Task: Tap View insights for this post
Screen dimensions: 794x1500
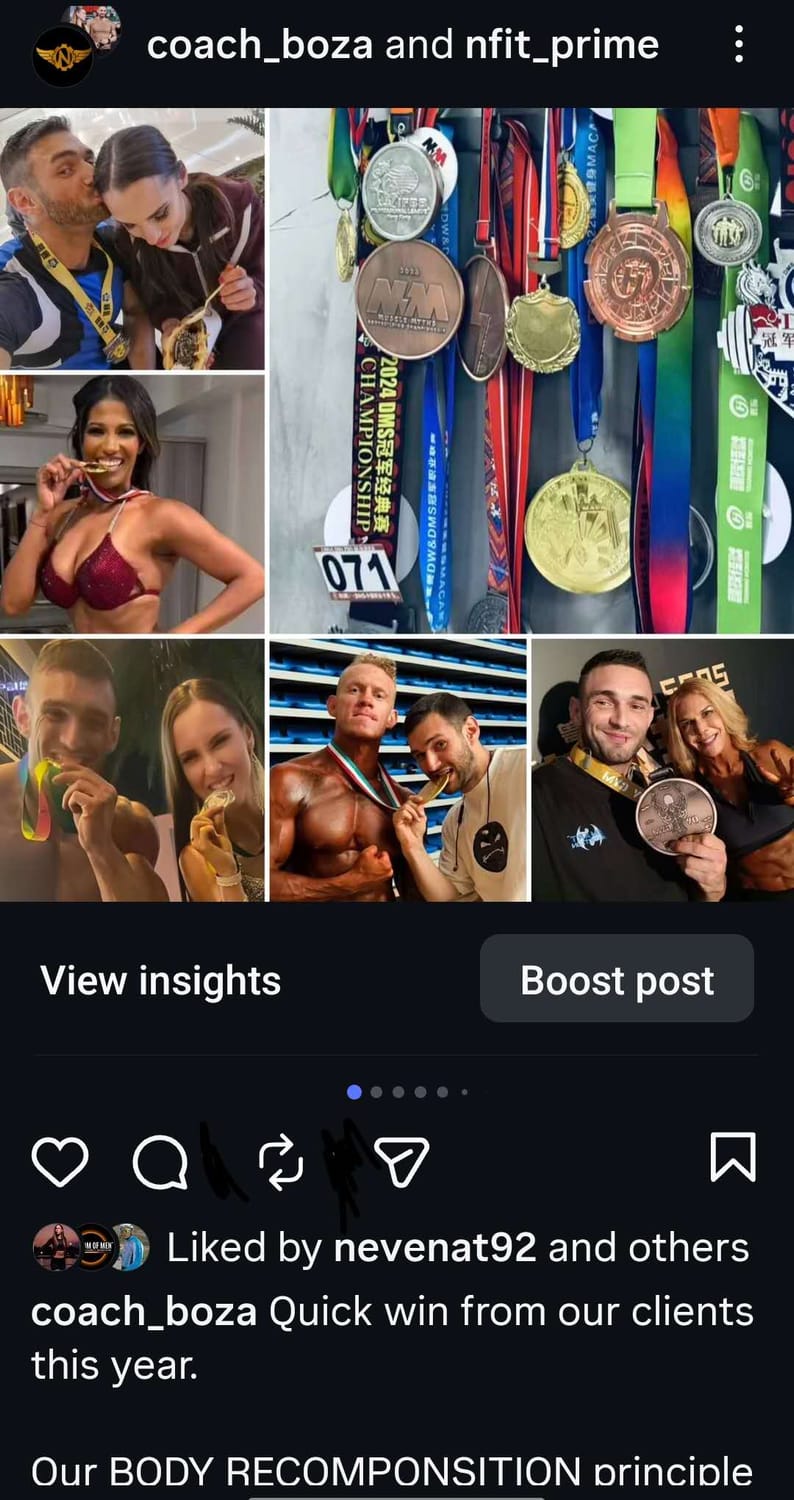Action: click(161, 980)
